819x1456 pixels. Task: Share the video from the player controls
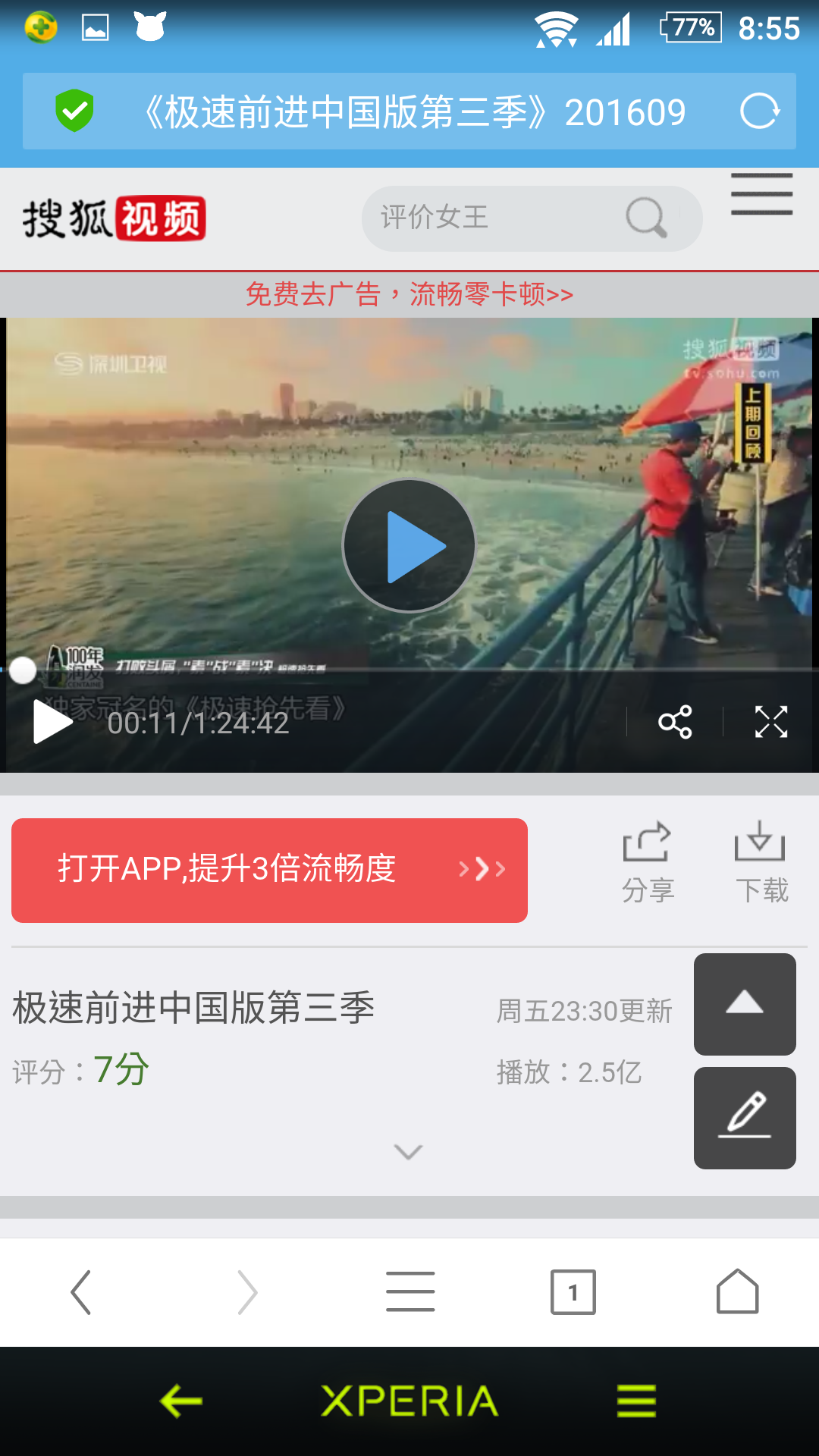tap(674, 722)
